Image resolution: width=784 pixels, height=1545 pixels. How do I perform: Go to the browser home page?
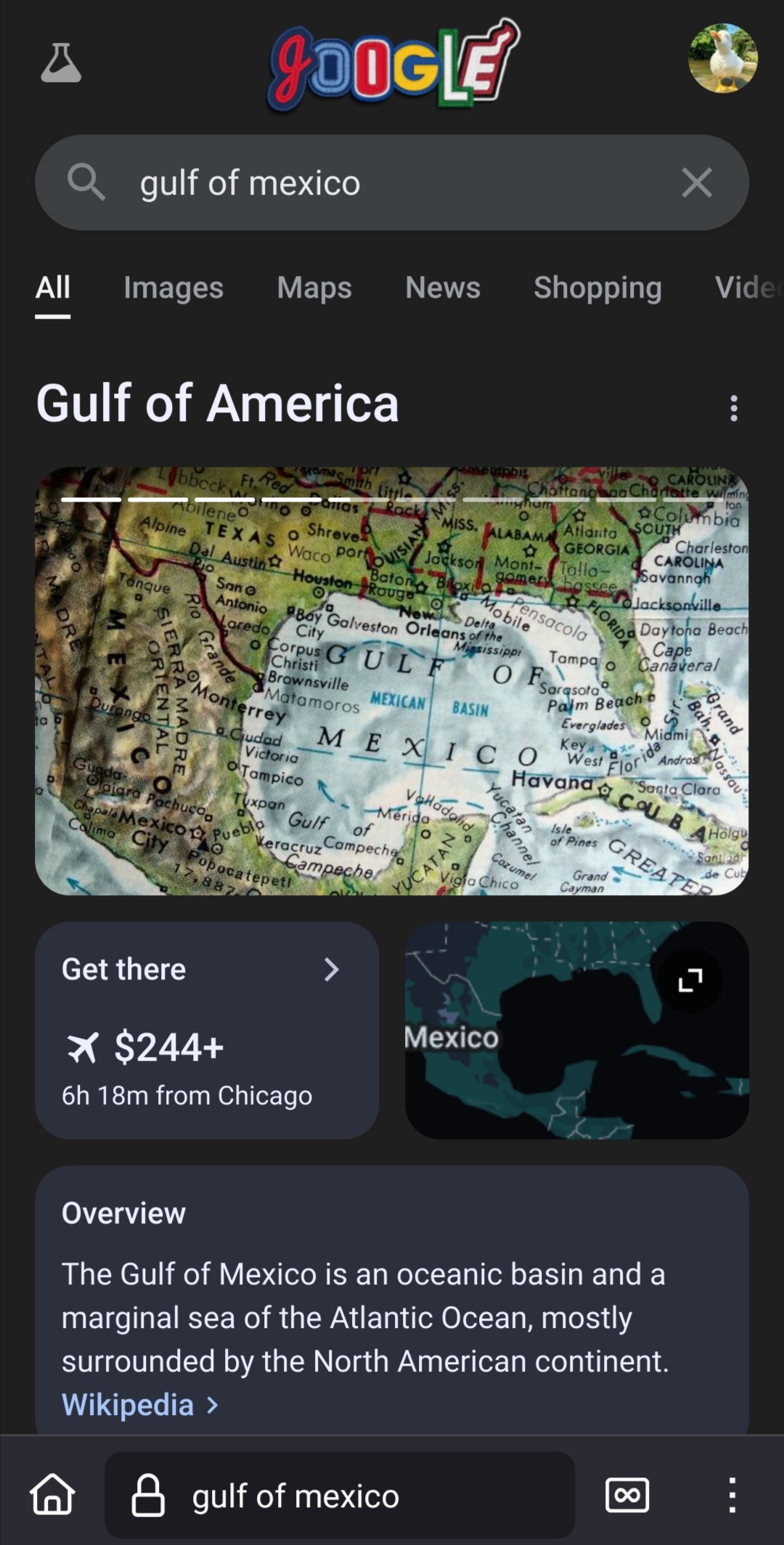click(52, 1495)
